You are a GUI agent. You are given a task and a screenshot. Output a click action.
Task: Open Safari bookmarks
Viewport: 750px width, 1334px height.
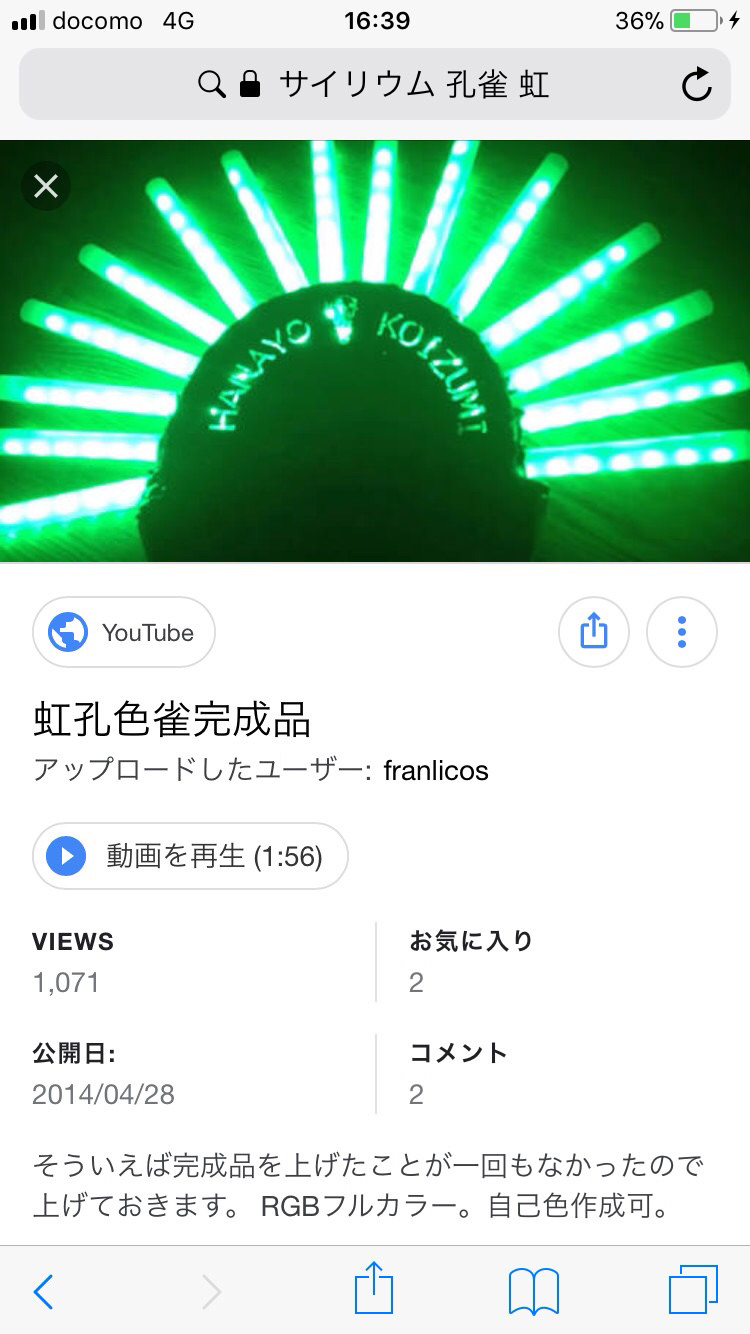[533, 1292]
